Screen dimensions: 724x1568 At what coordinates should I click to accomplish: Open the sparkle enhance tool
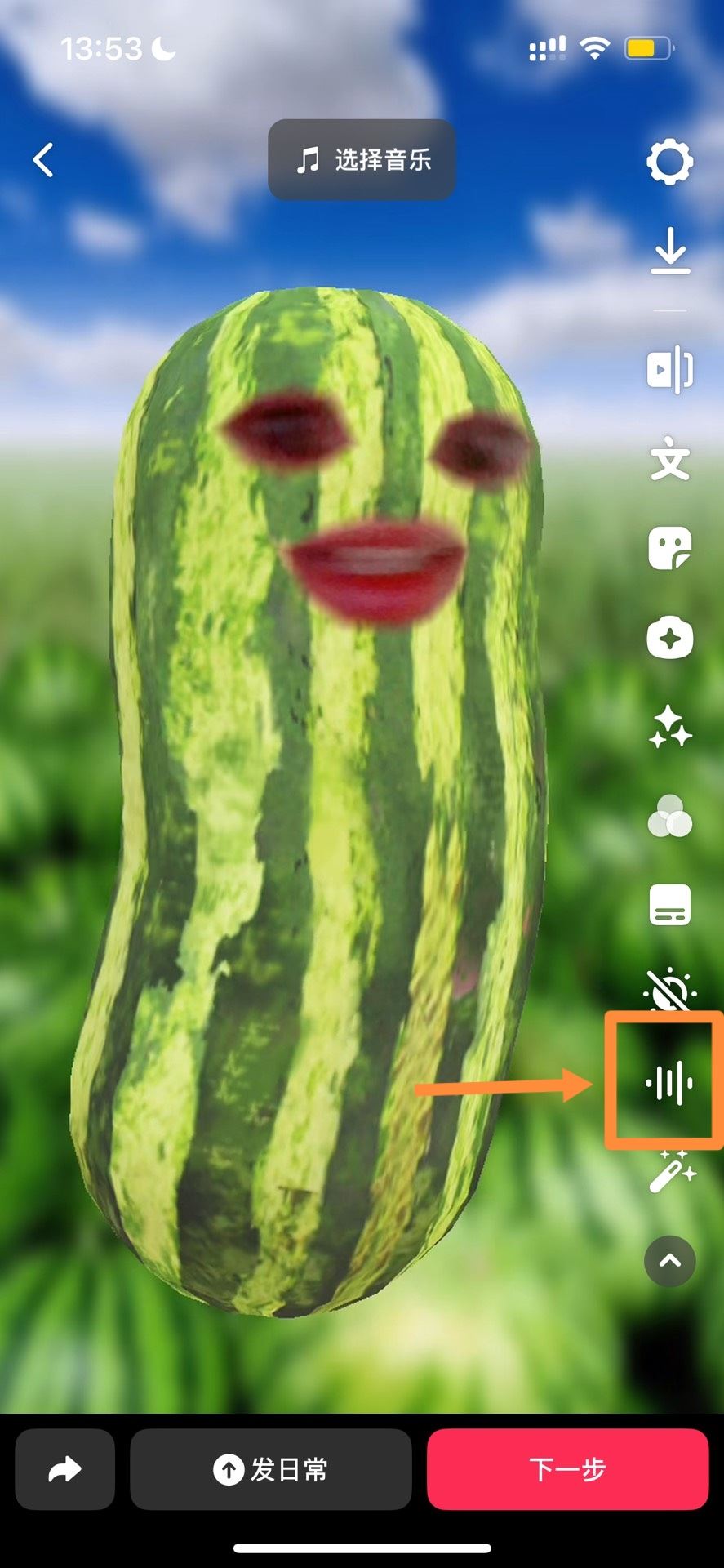(x=669, y=726)
